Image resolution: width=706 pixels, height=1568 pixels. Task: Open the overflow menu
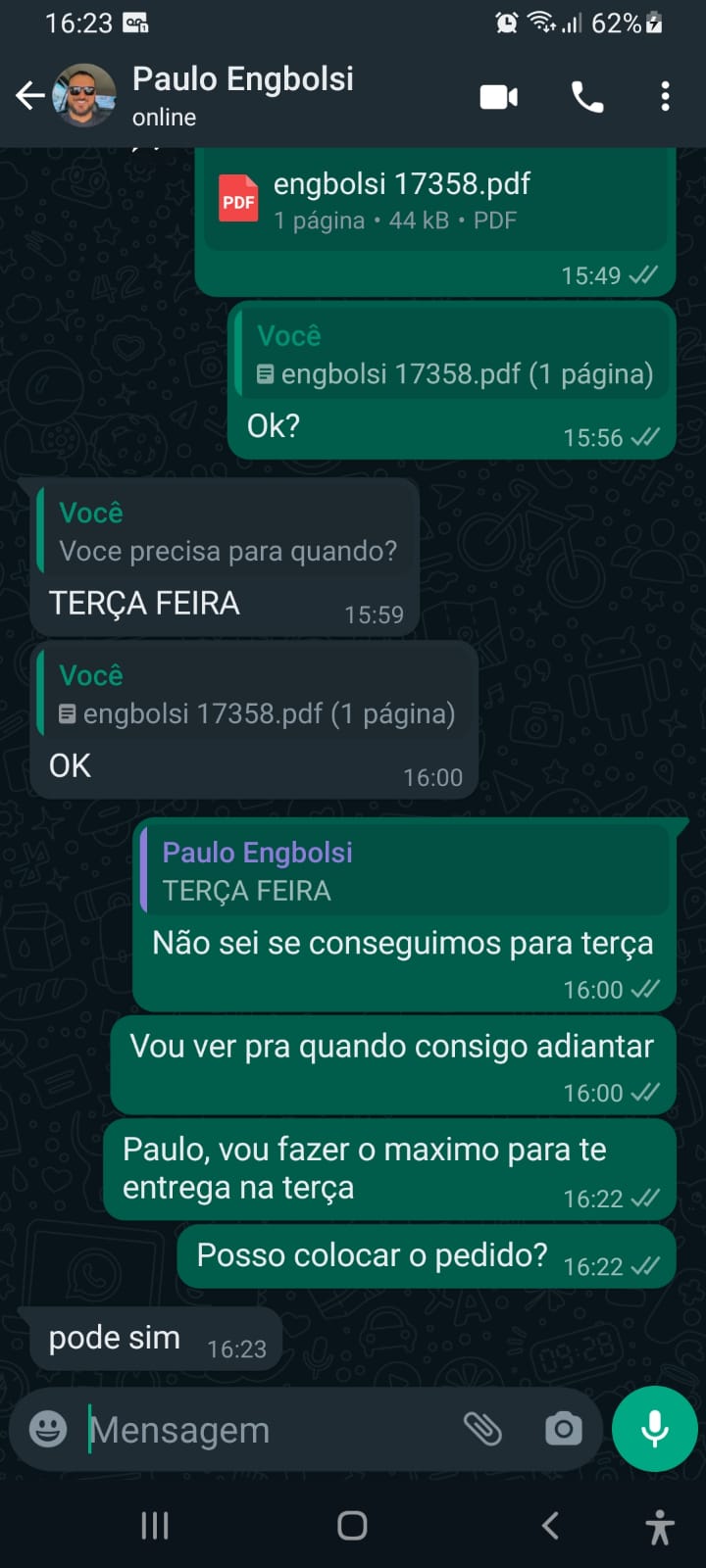click(665, 97)
